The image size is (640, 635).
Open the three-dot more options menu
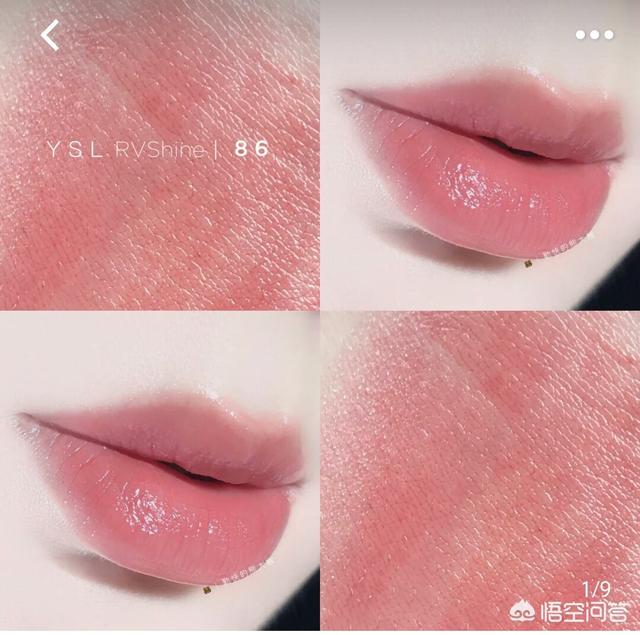pyautogui.click(x=594, y=35)
